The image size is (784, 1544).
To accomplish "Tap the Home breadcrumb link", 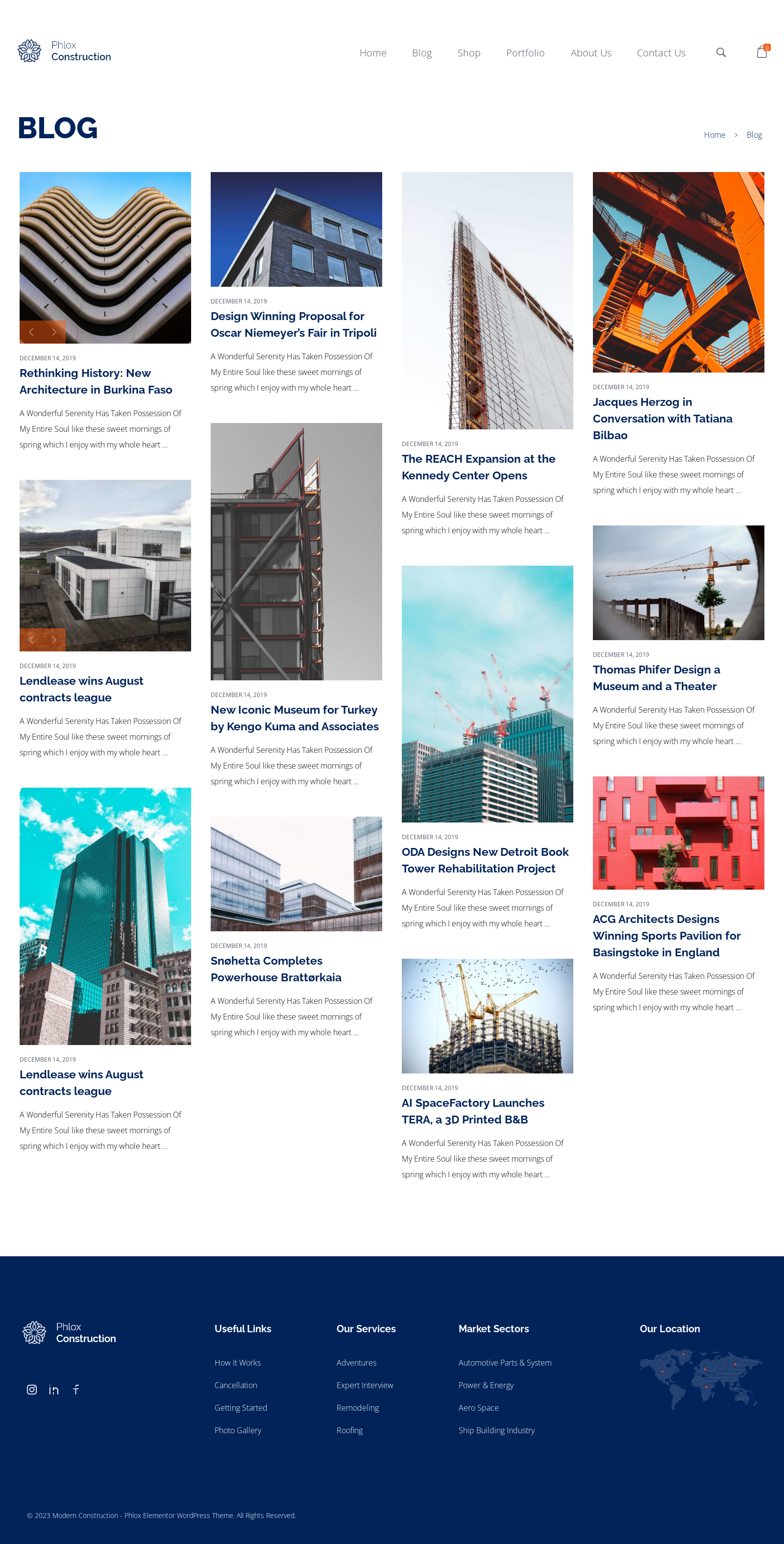I will (714, 135).
